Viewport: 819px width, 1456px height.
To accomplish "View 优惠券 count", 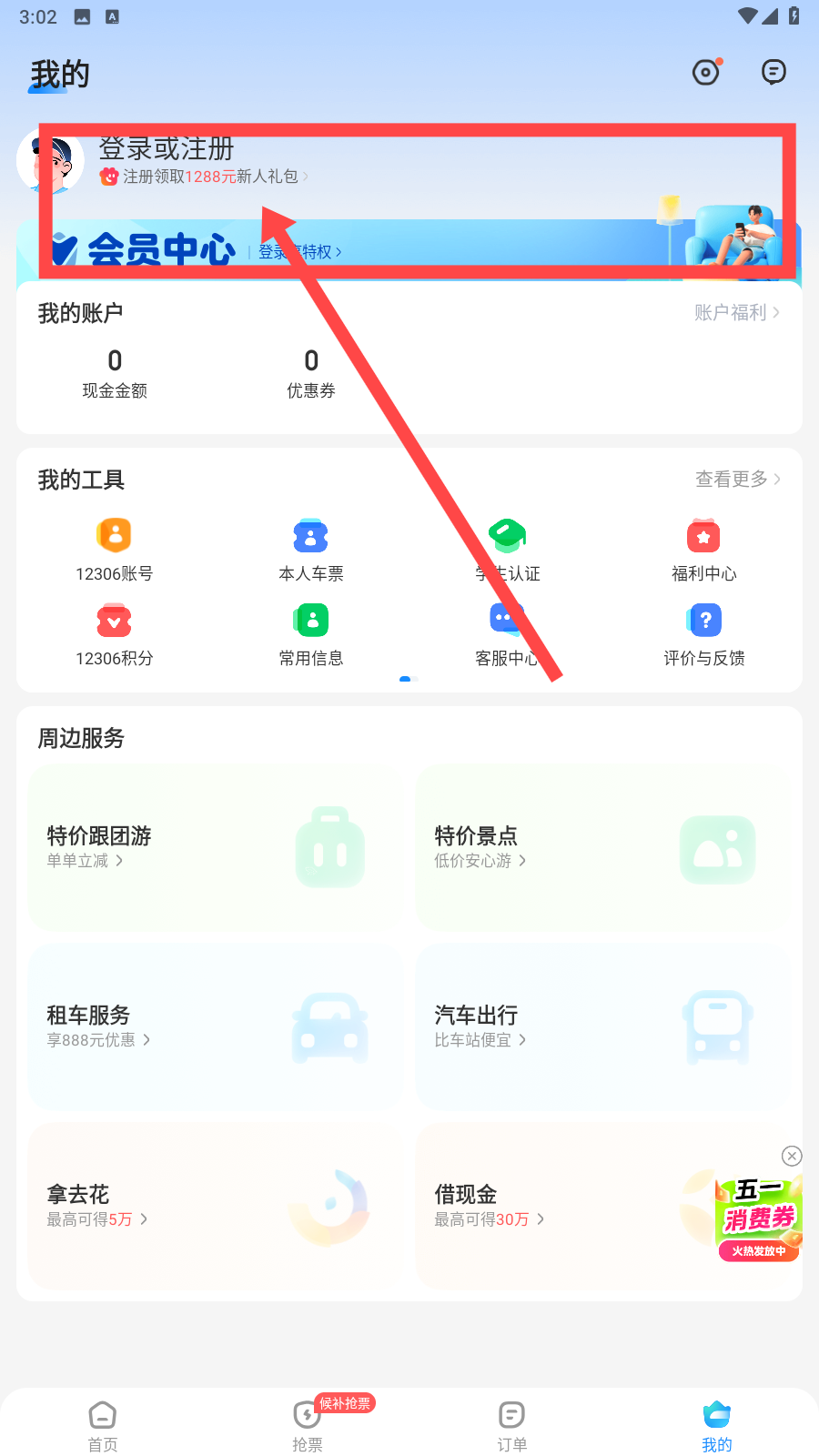I will pyautogui.click(x=311, y=373).
